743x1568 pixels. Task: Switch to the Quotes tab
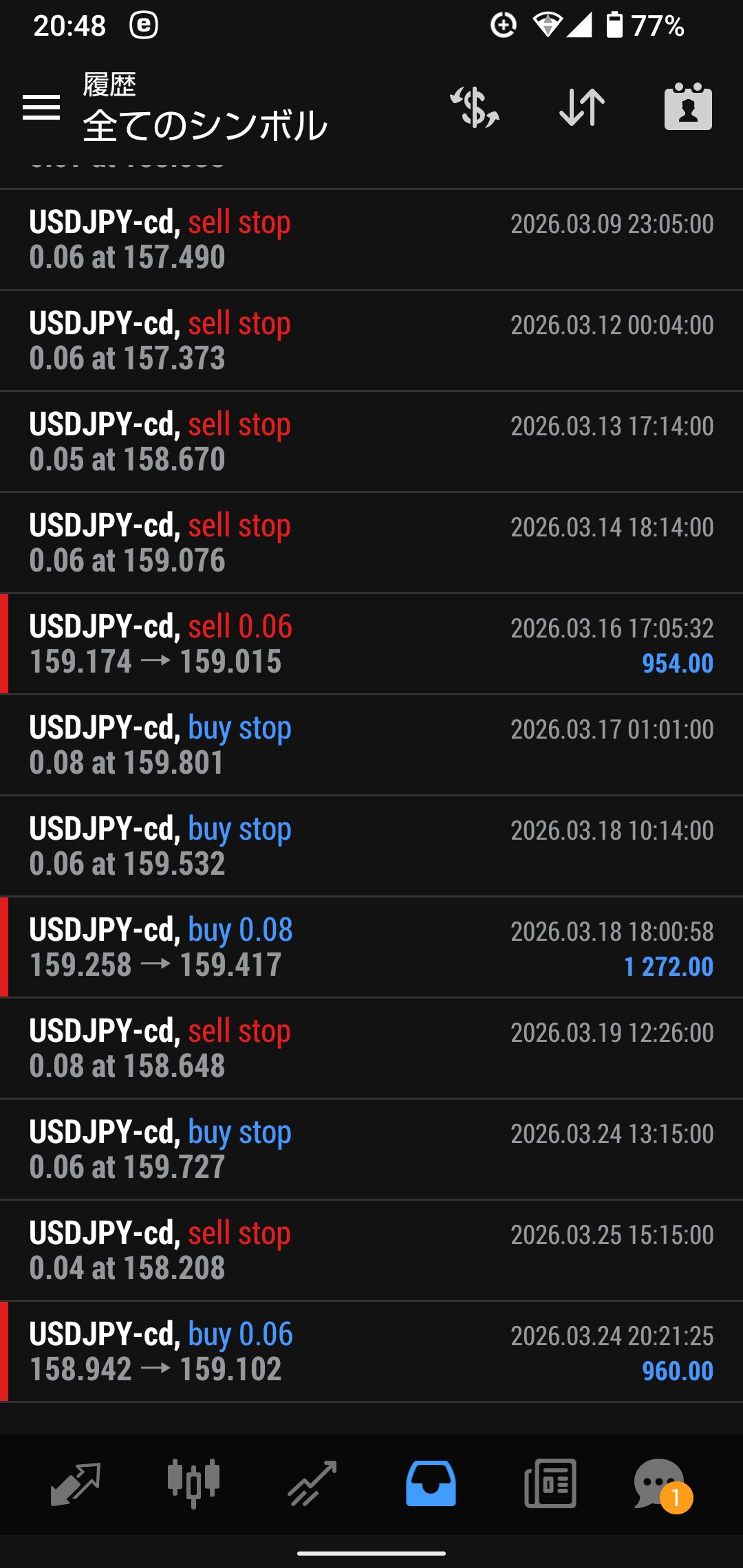click(x=76, y=1483)
